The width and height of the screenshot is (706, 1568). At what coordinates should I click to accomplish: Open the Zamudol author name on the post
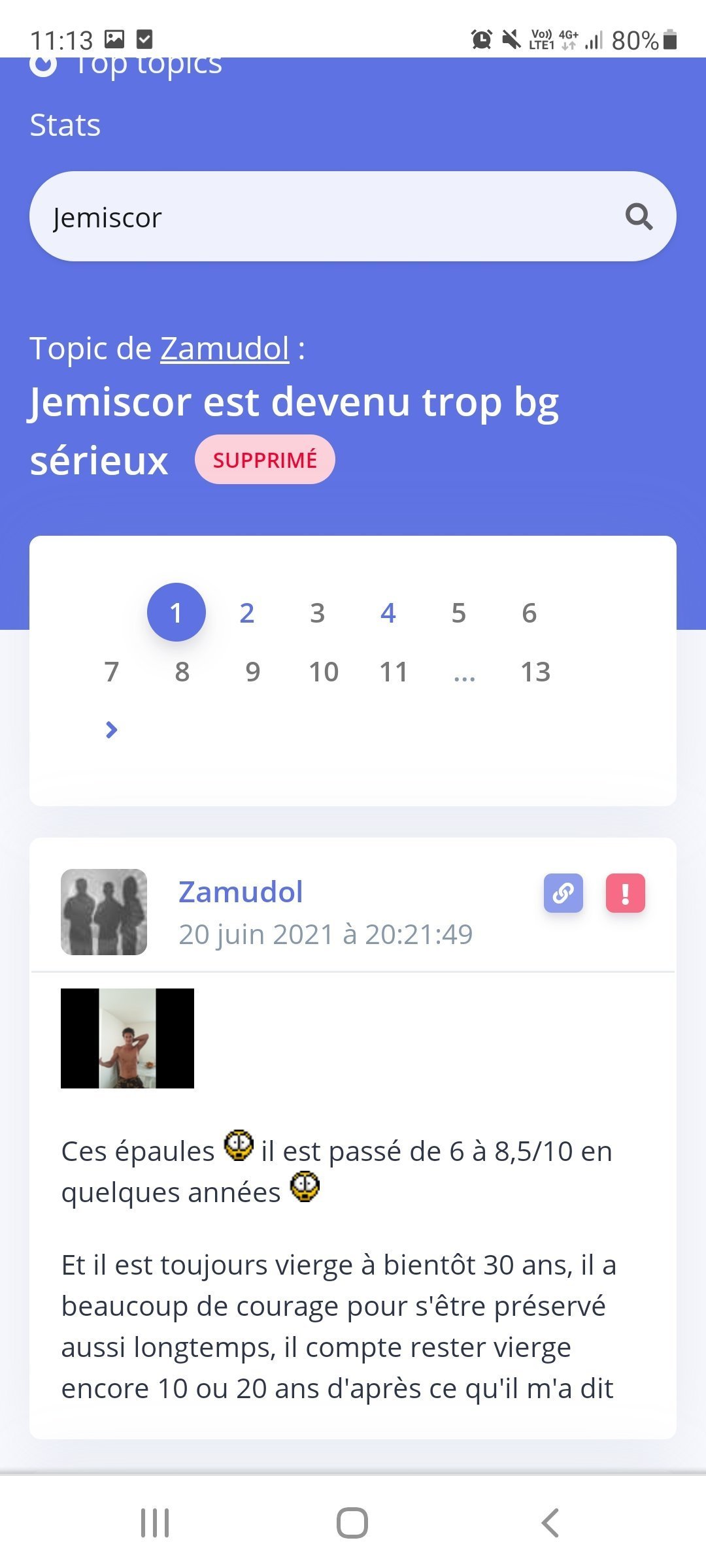[x=241, y=892]
